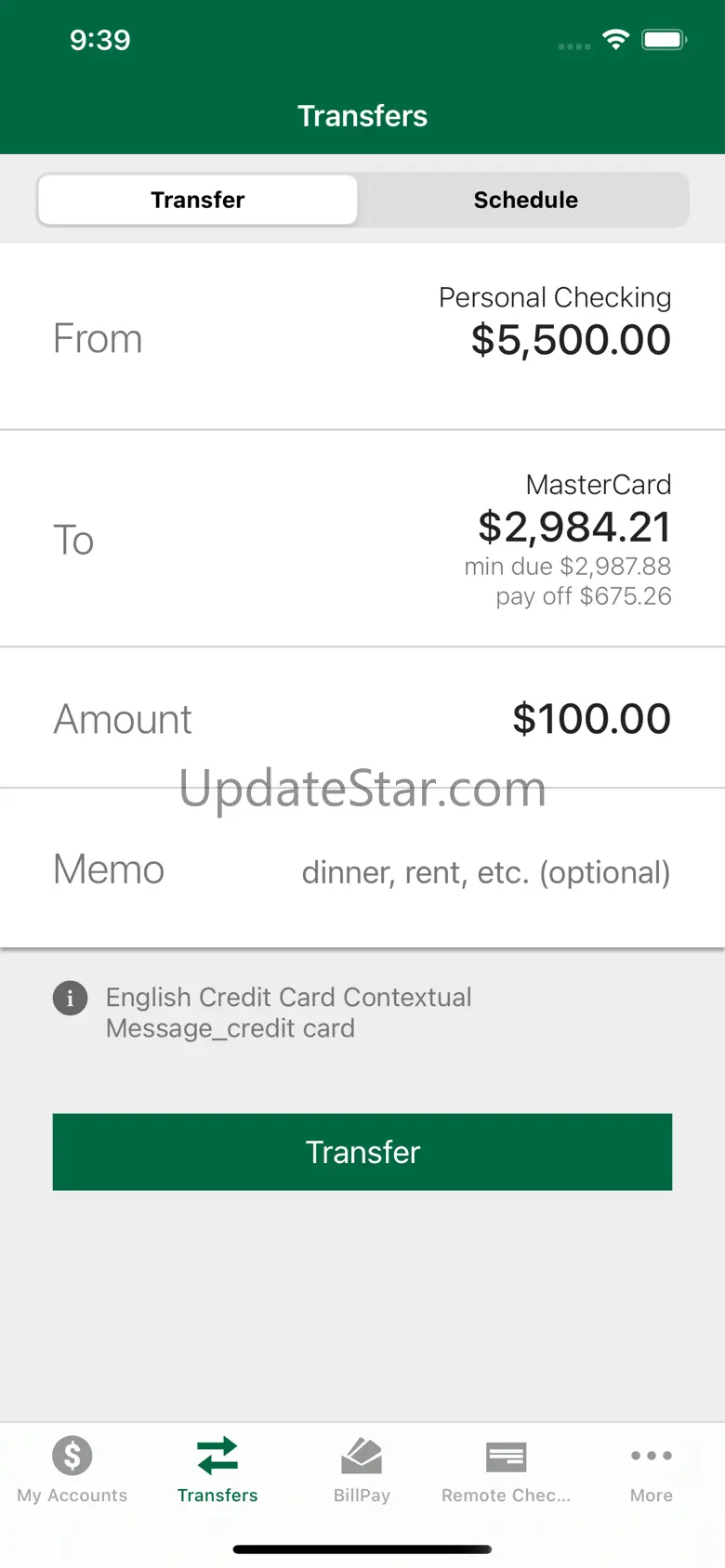Change the To account MasterCard
This screenshot has height=1568, width=725.
(362, 539)
